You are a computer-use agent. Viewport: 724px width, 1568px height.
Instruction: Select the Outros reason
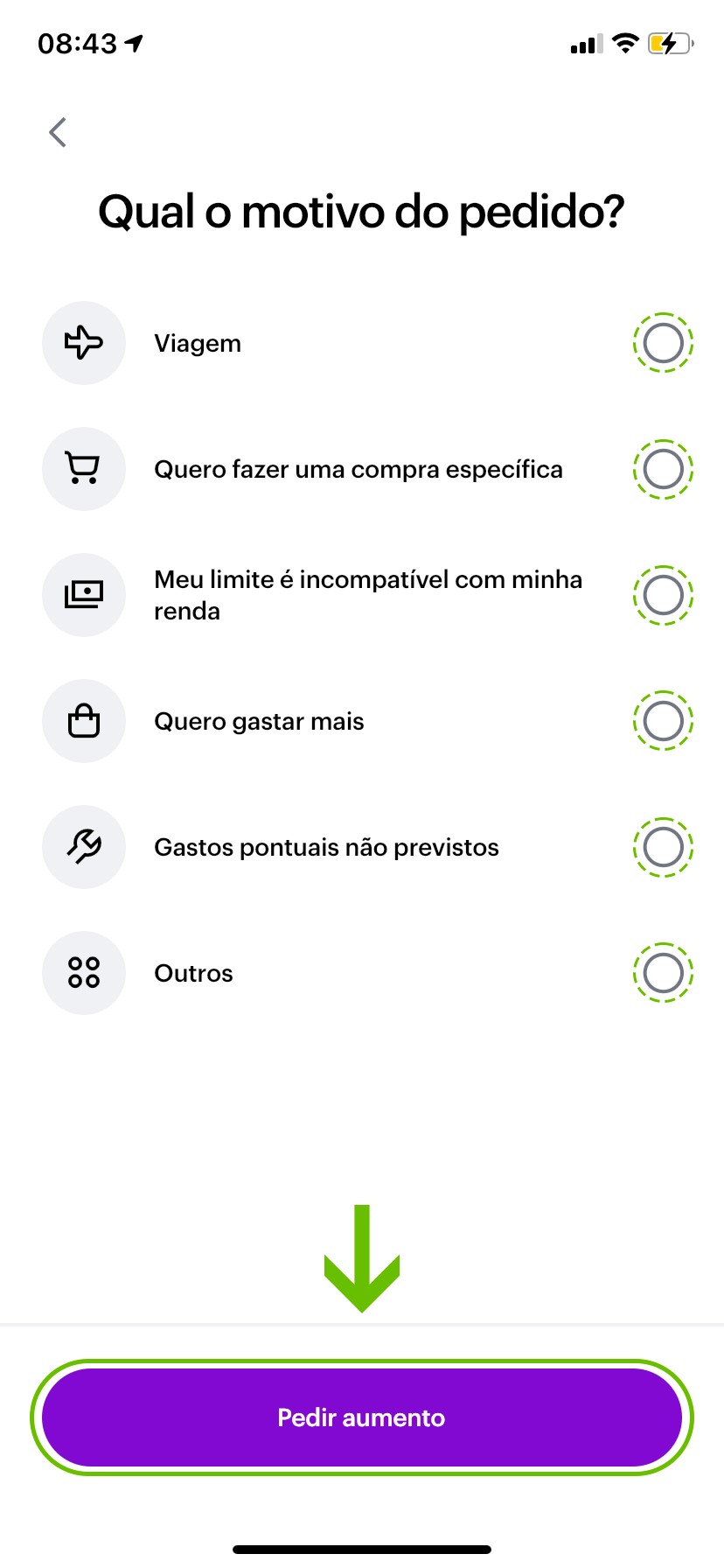click(663, 973)
